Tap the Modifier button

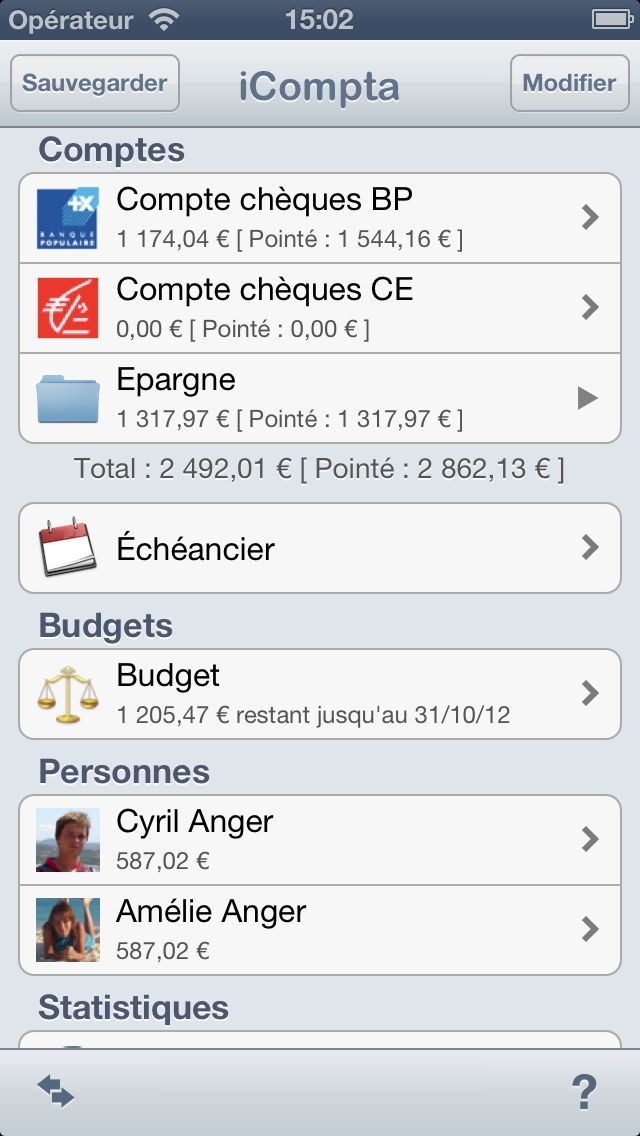(569, 83)
